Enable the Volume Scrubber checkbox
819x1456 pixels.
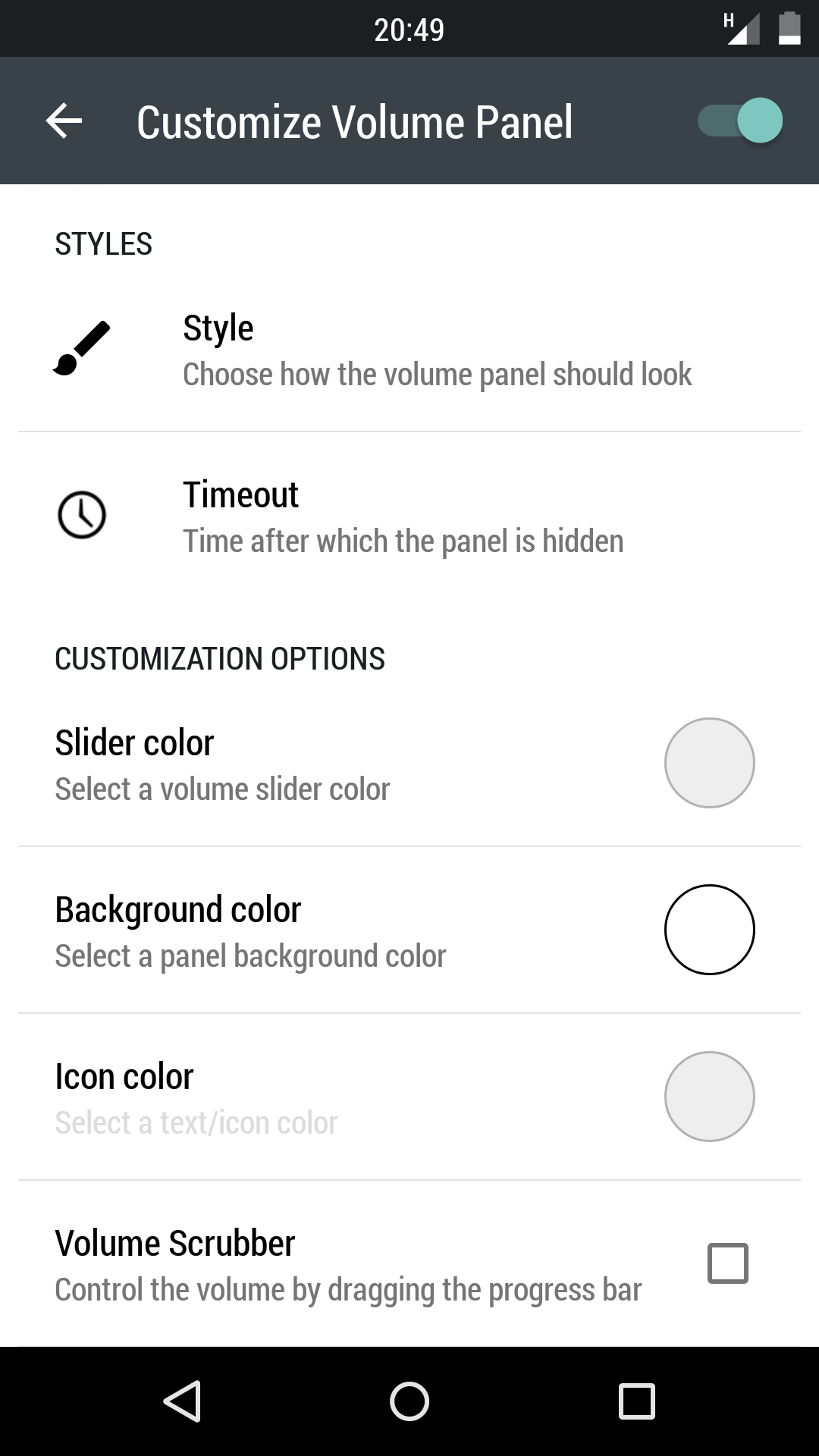tap(728, 1263)
